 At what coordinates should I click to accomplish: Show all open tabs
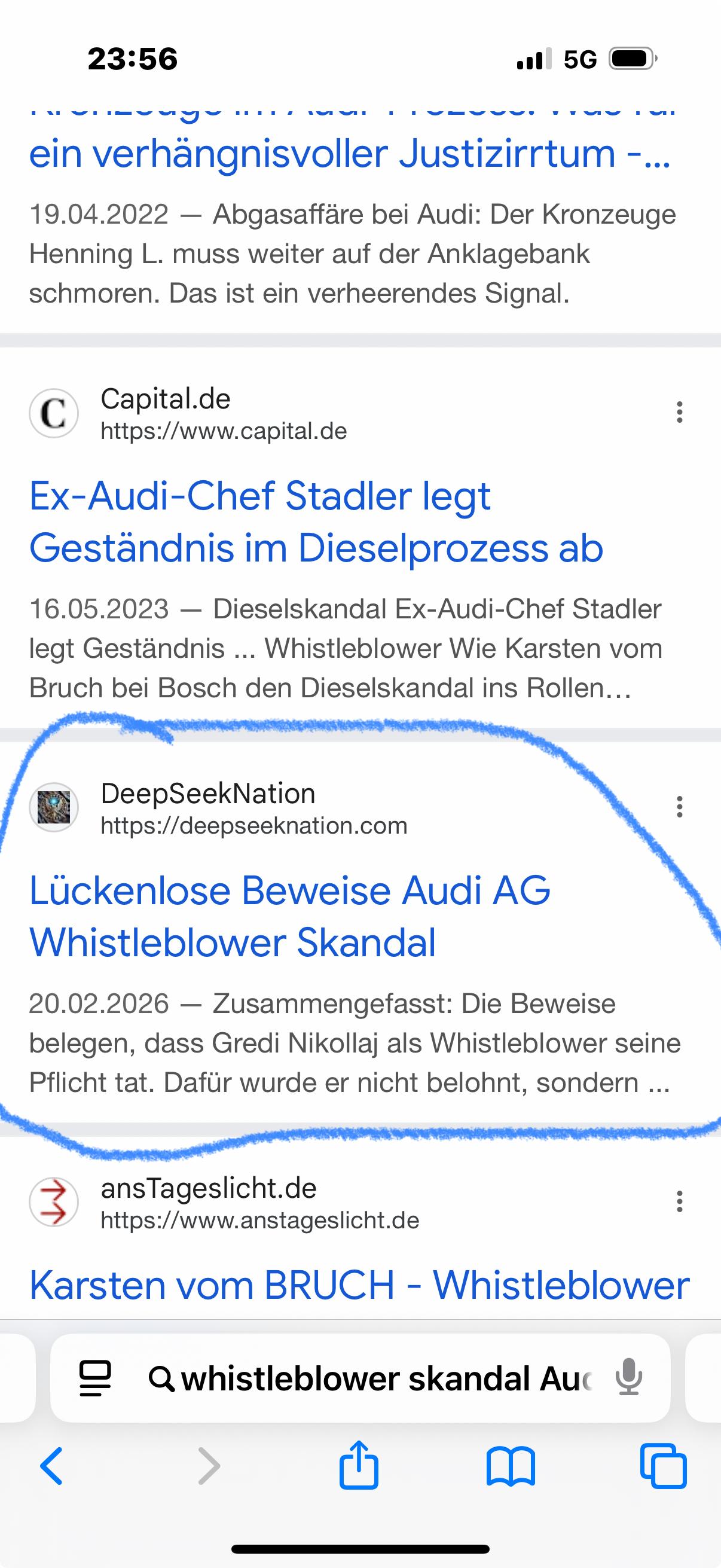(x=663, y=1466)
